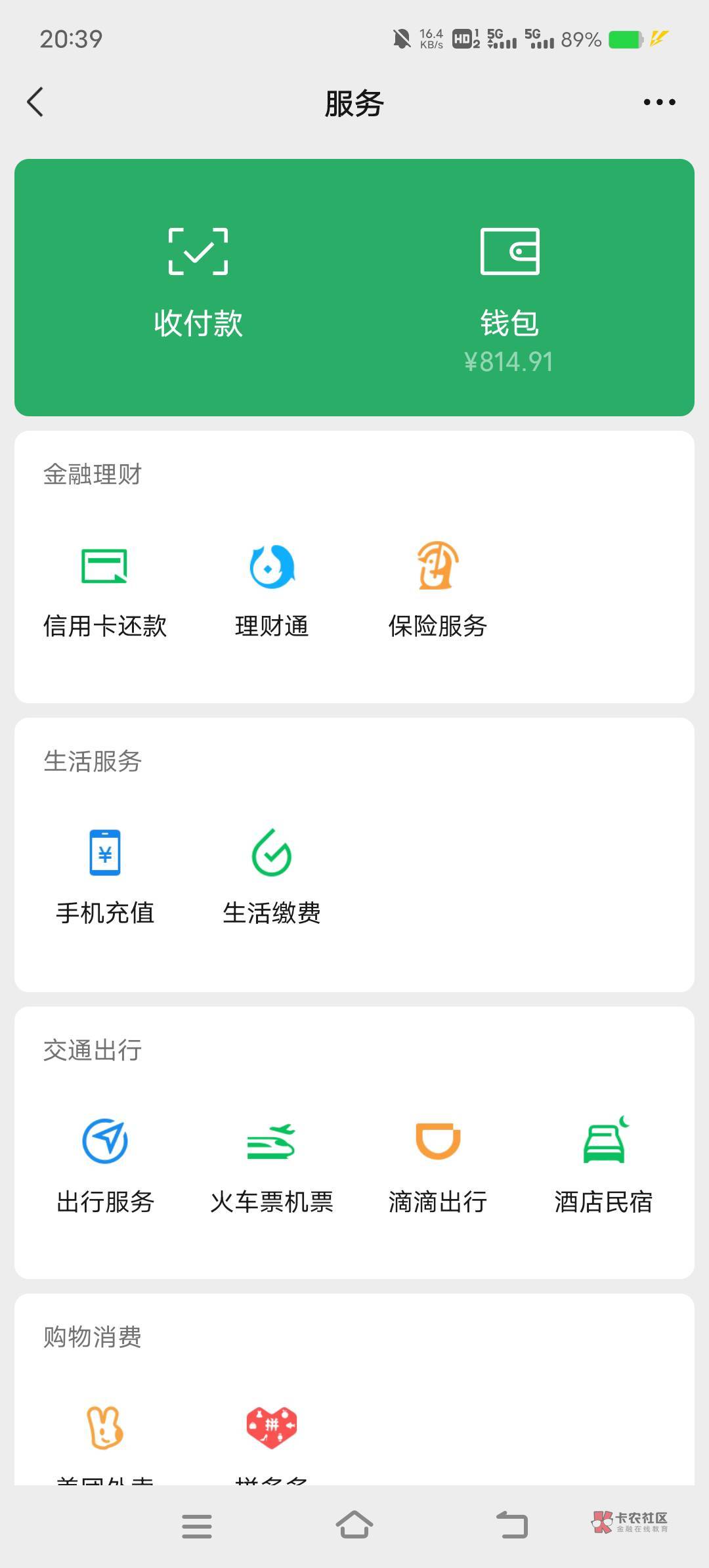Select 信用卡还款
709x1568 pixels.
[104, 588]
